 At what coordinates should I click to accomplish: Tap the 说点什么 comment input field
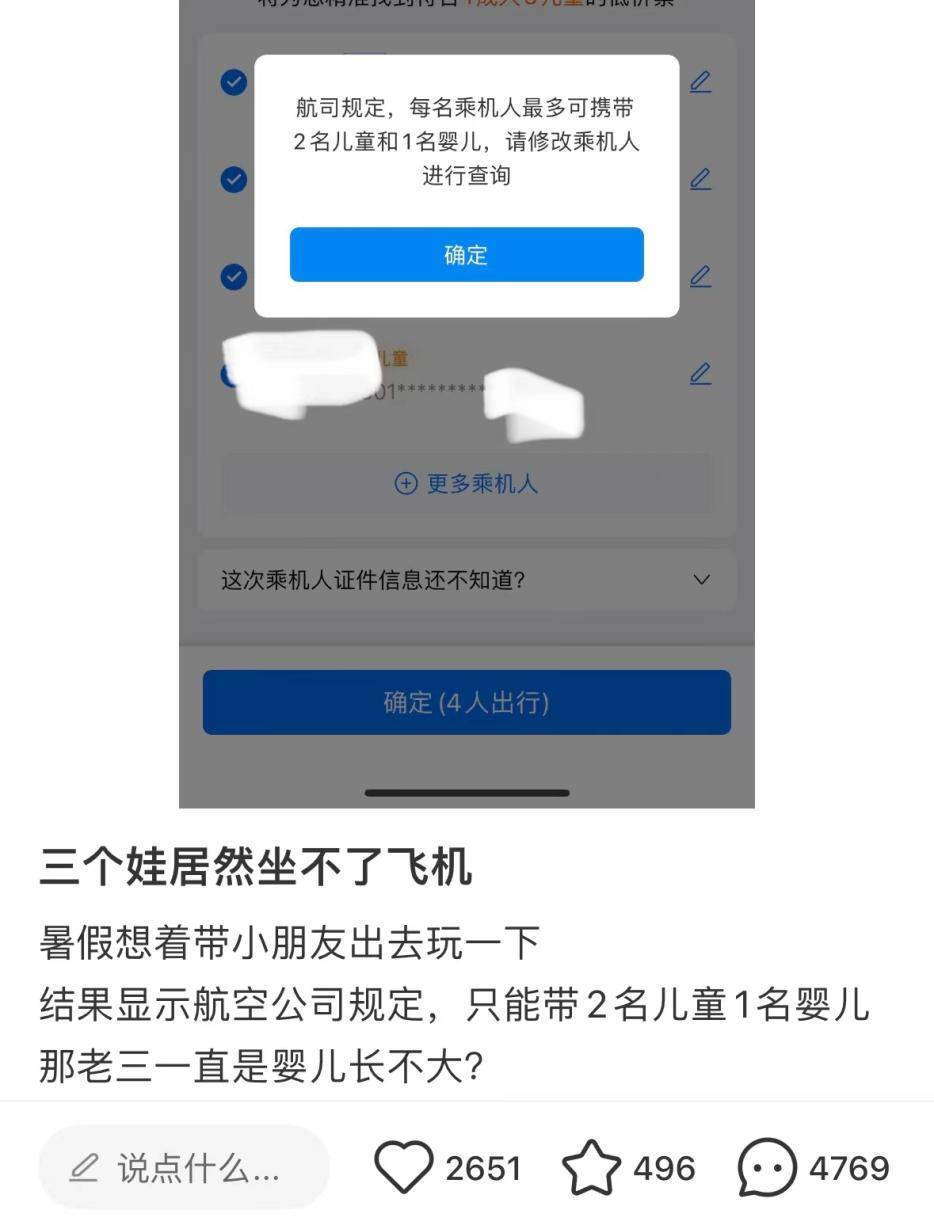point(185,1168)
